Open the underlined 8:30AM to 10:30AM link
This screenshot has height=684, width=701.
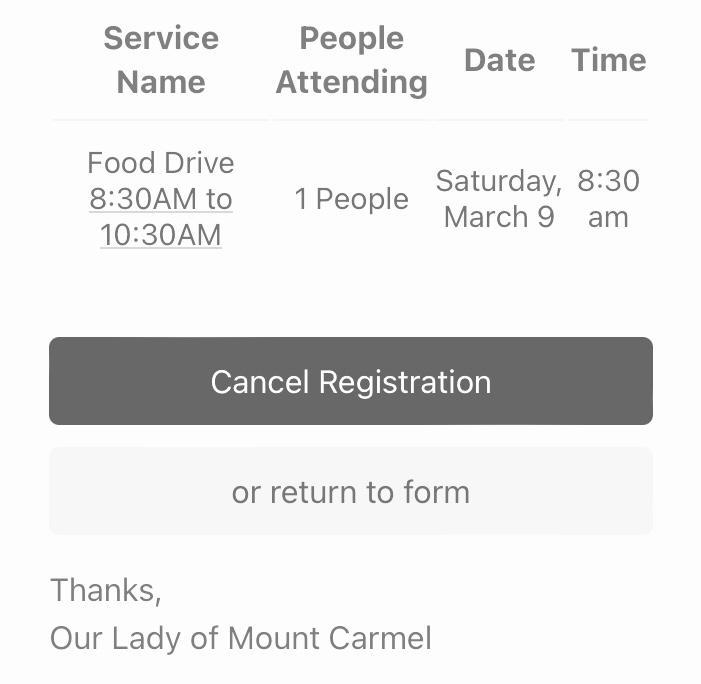[x=161, y=217]
